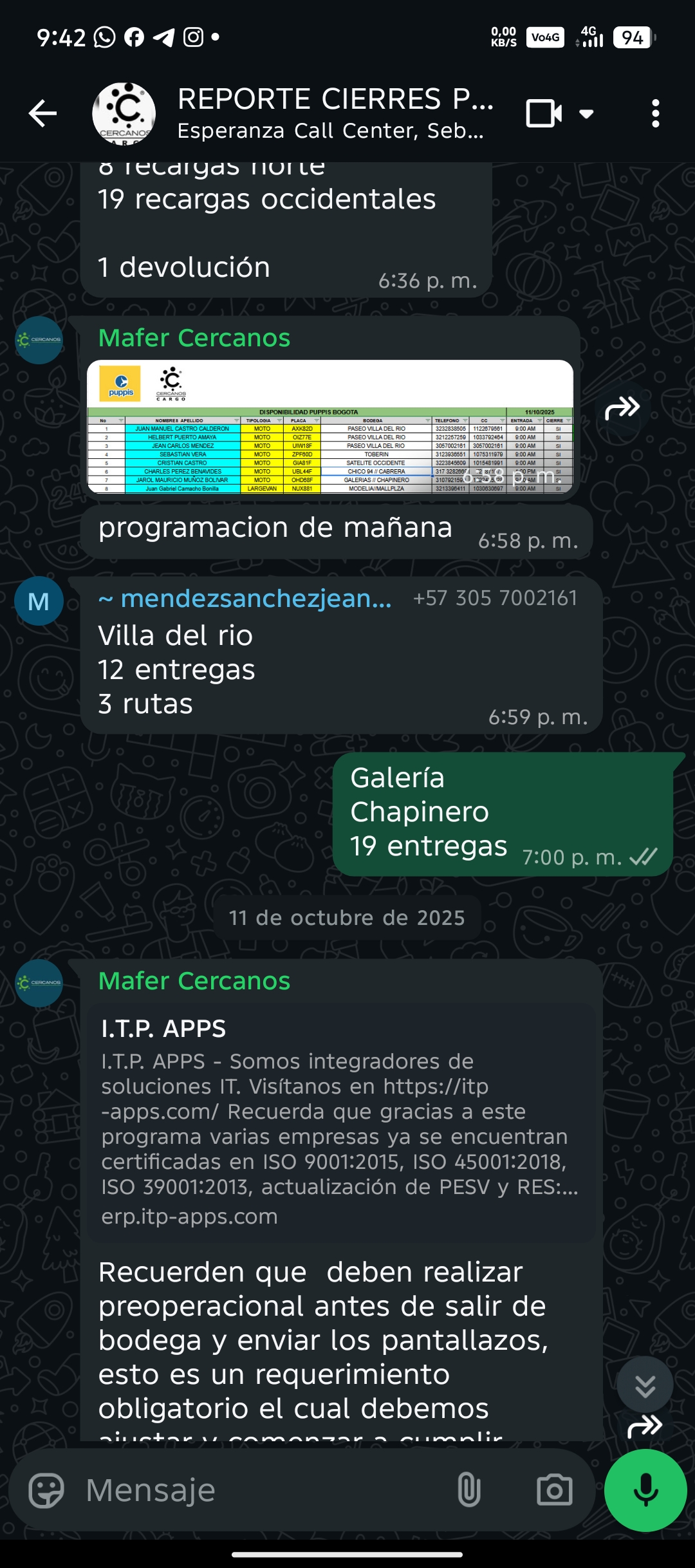Go back to the chat list
Screen dimensions: 695x1568
[x=43, y=114]
